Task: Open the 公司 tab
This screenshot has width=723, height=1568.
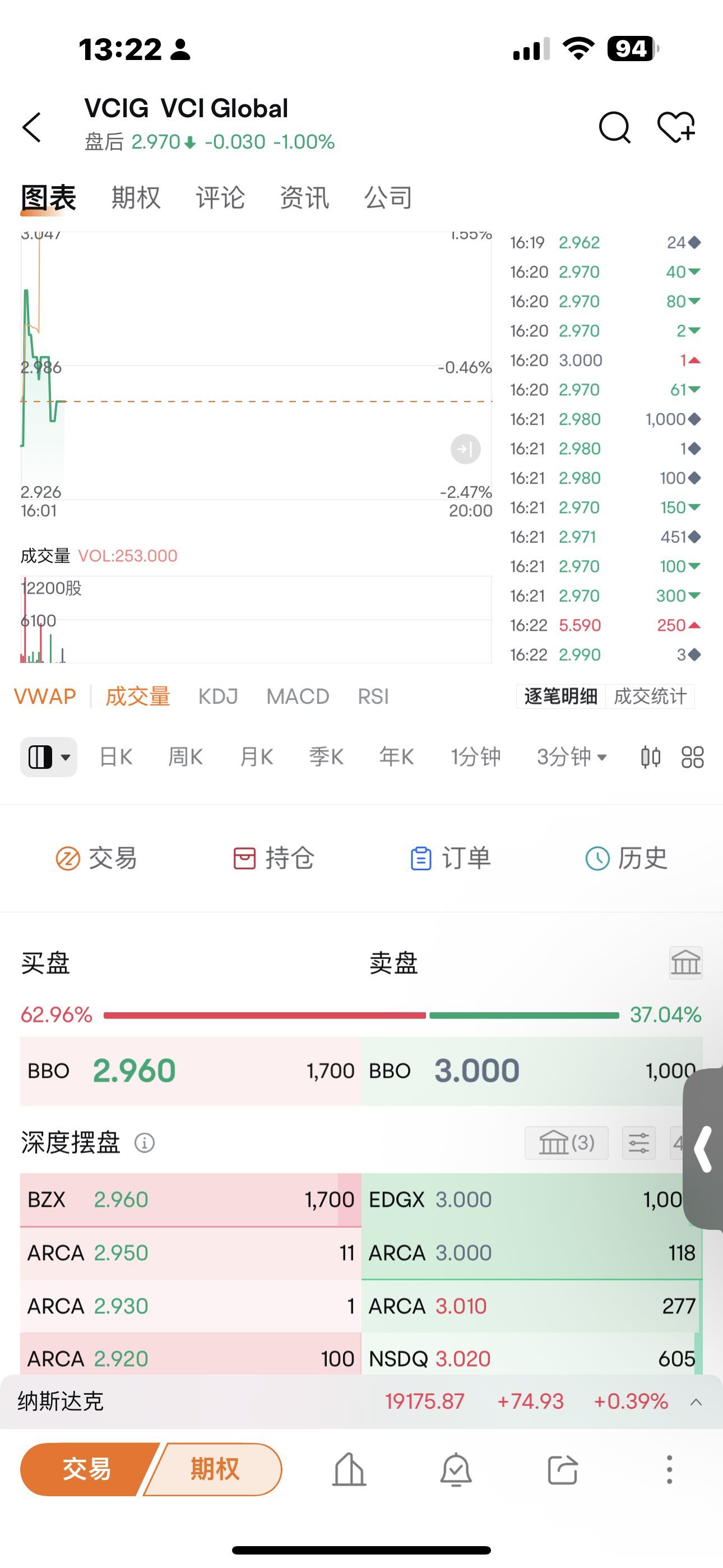Action: 388,198
